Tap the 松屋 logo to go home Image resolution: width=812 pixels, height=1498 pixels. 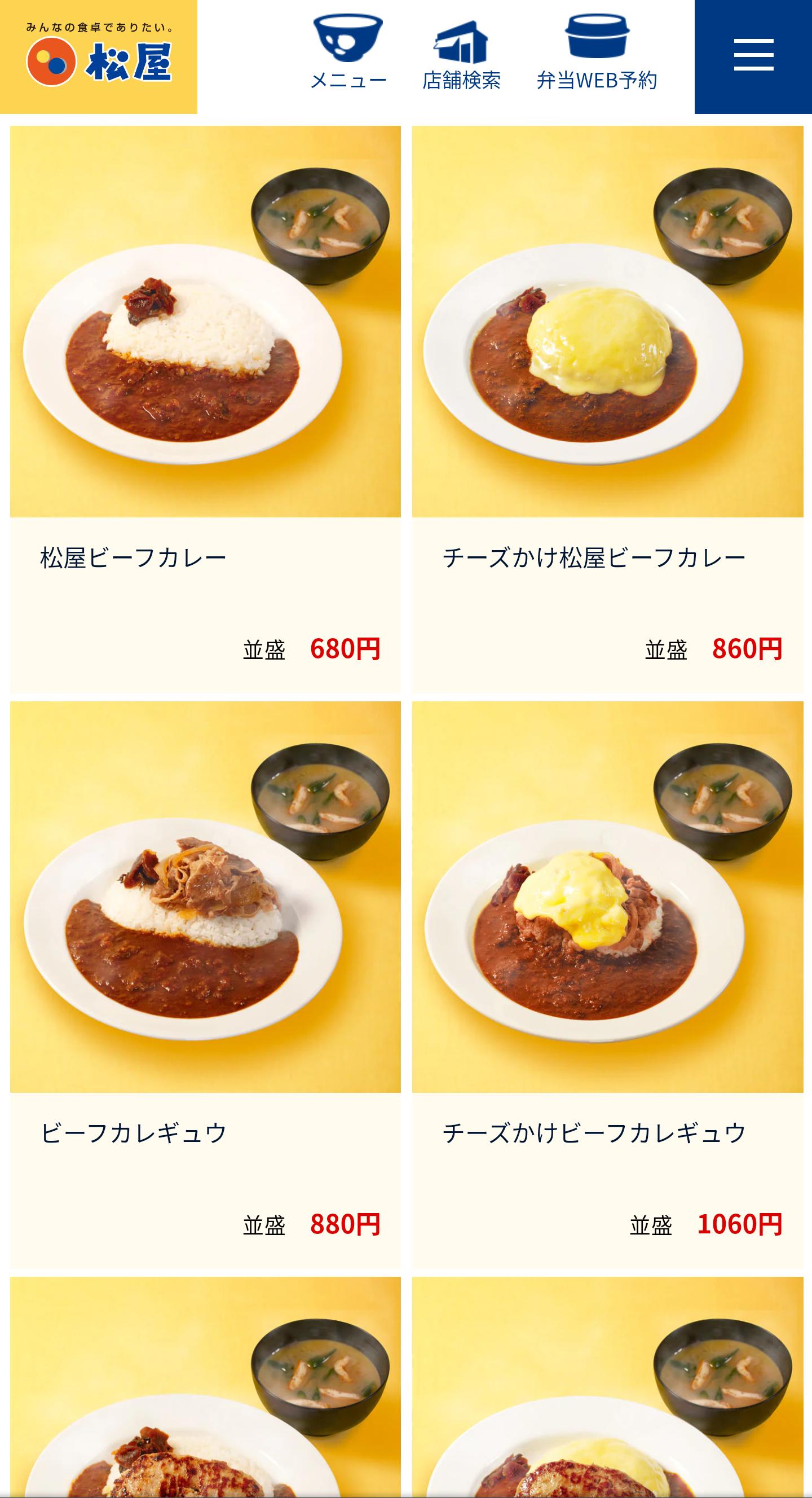(x=98, y=57)
